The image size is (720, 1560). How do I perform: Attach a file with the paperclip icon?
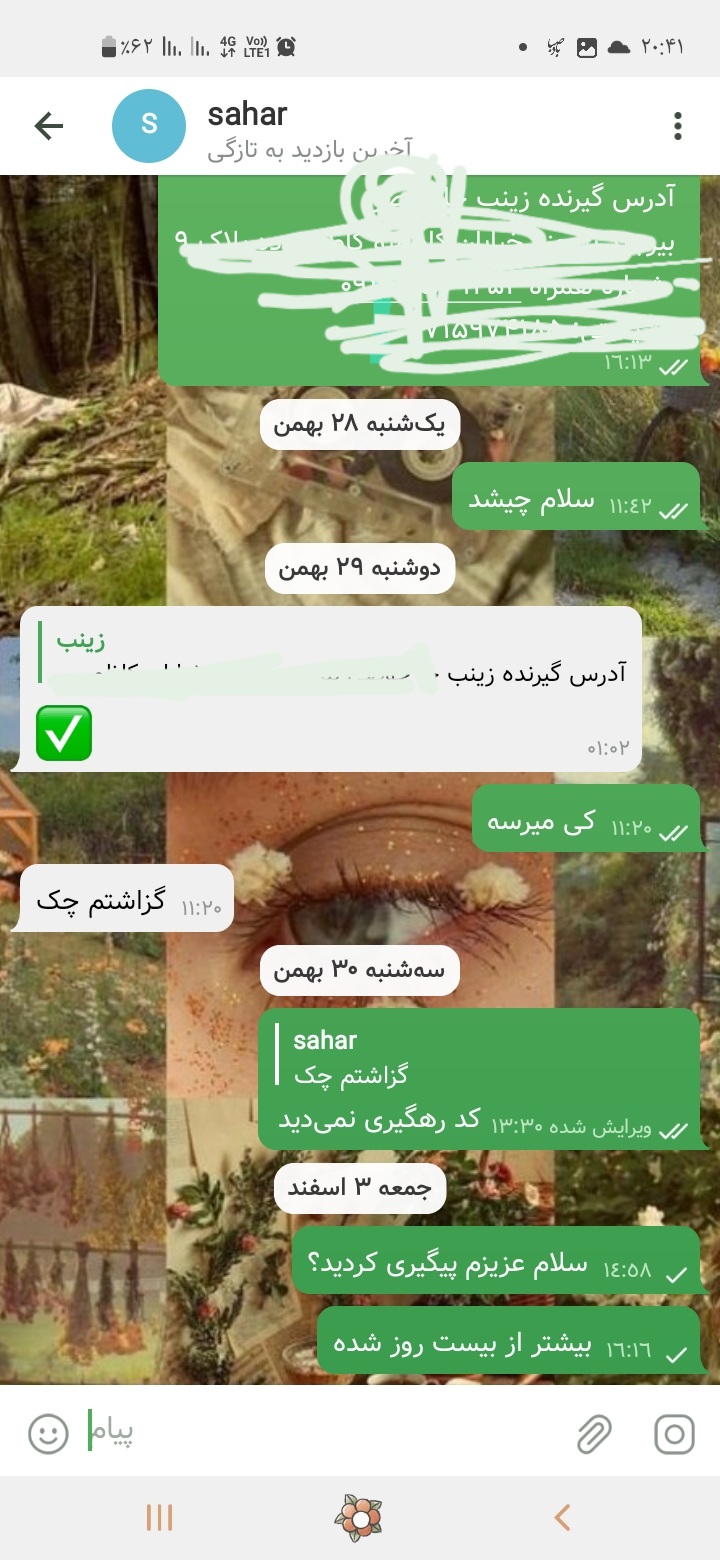pyautogui.click(x=595, y=1434)
